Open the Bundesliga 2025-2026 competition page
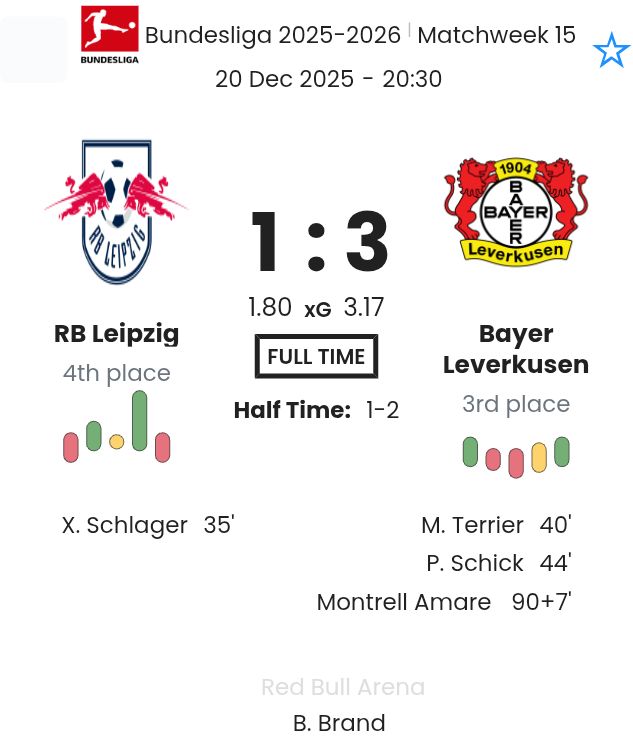 pos(272,36)
